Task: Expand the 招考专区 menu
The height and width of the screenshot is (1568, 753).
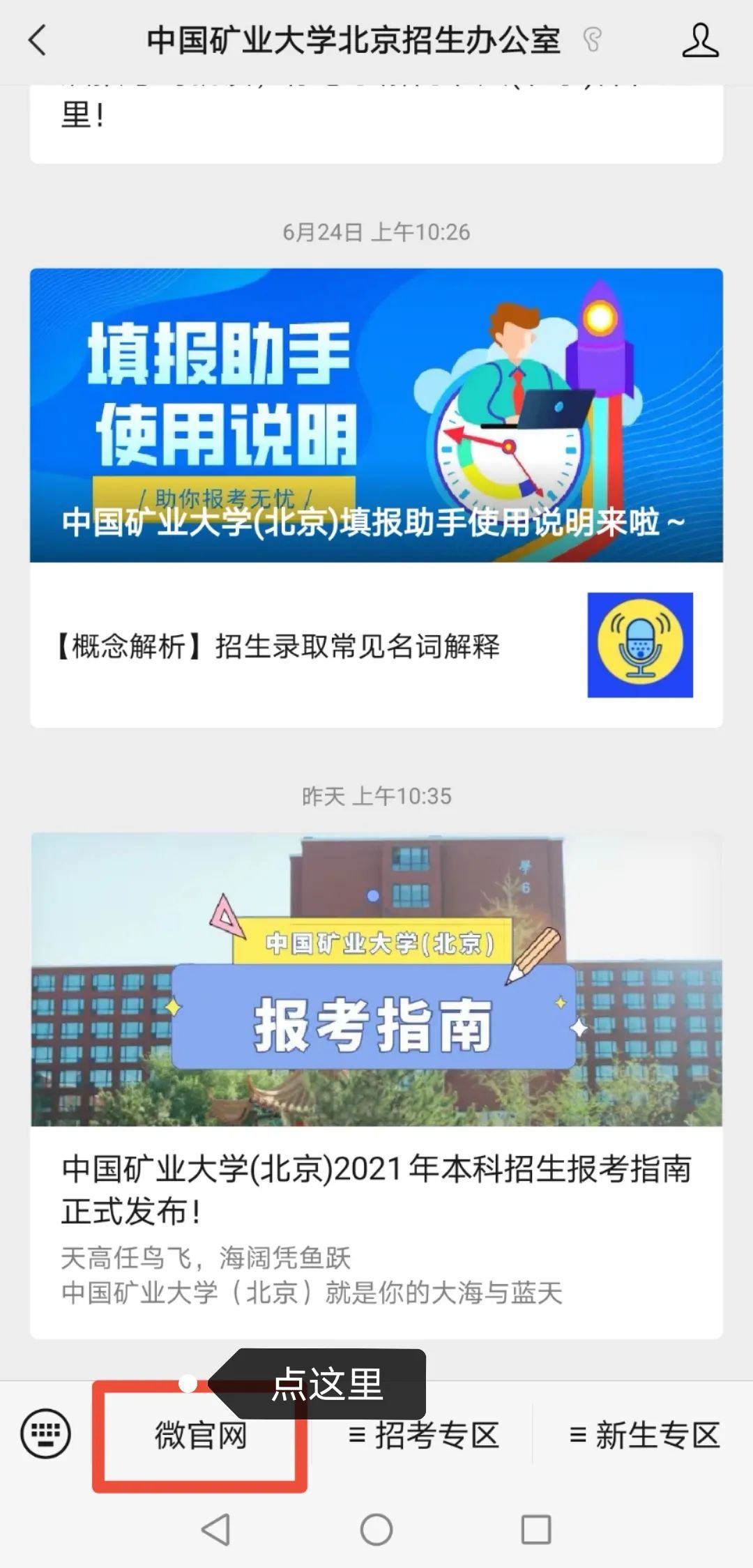Action: 423,1436
